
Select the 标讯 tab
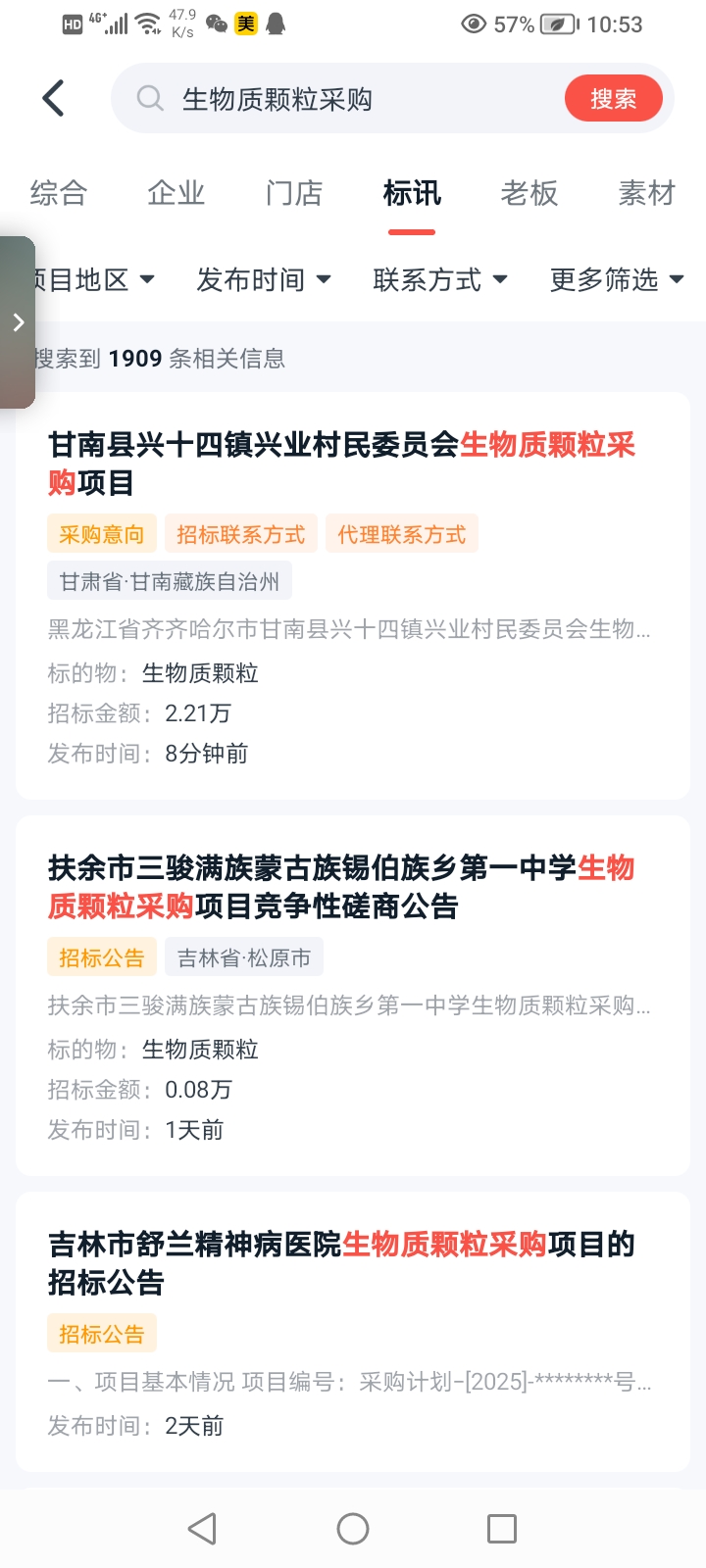(x=412, y=193)
